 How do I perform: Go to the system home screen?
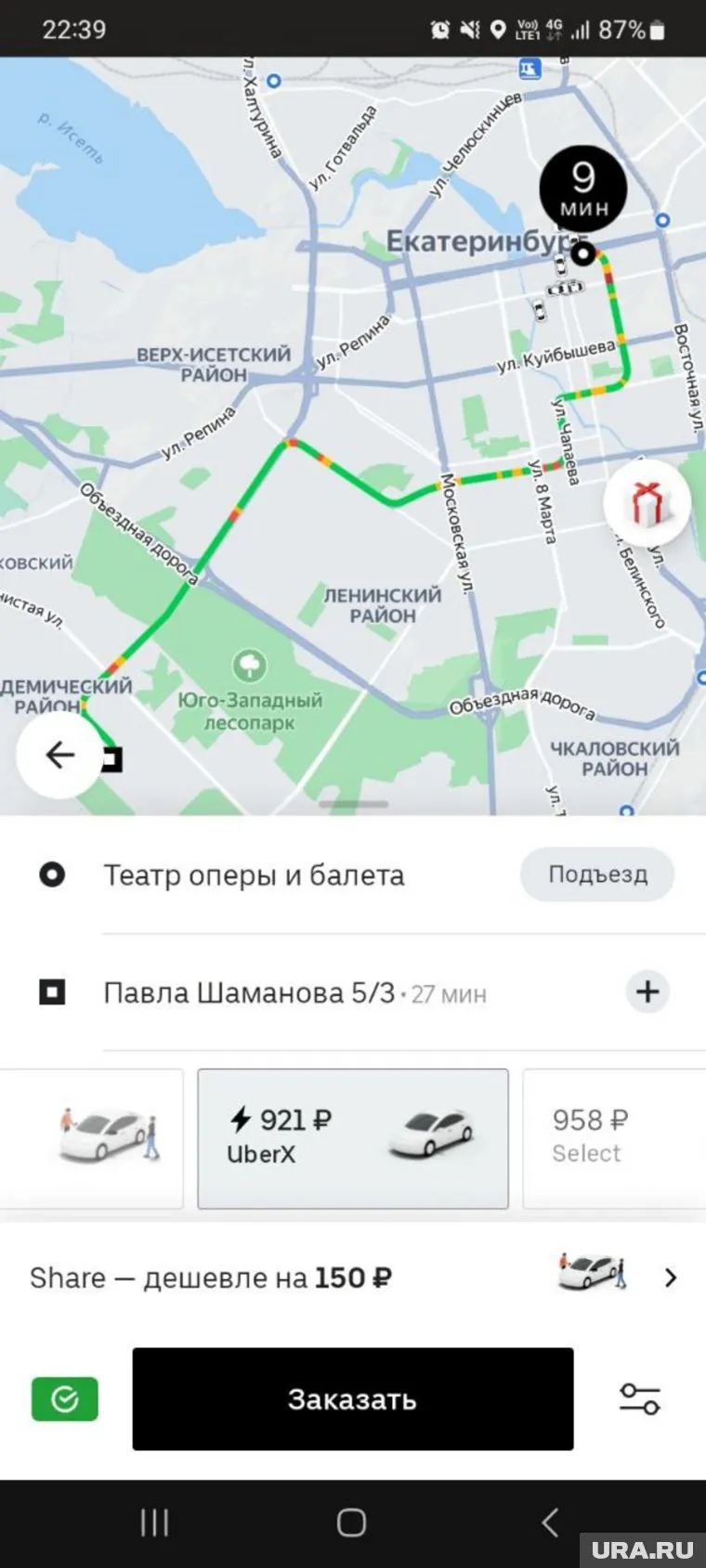coord(351,1523)
